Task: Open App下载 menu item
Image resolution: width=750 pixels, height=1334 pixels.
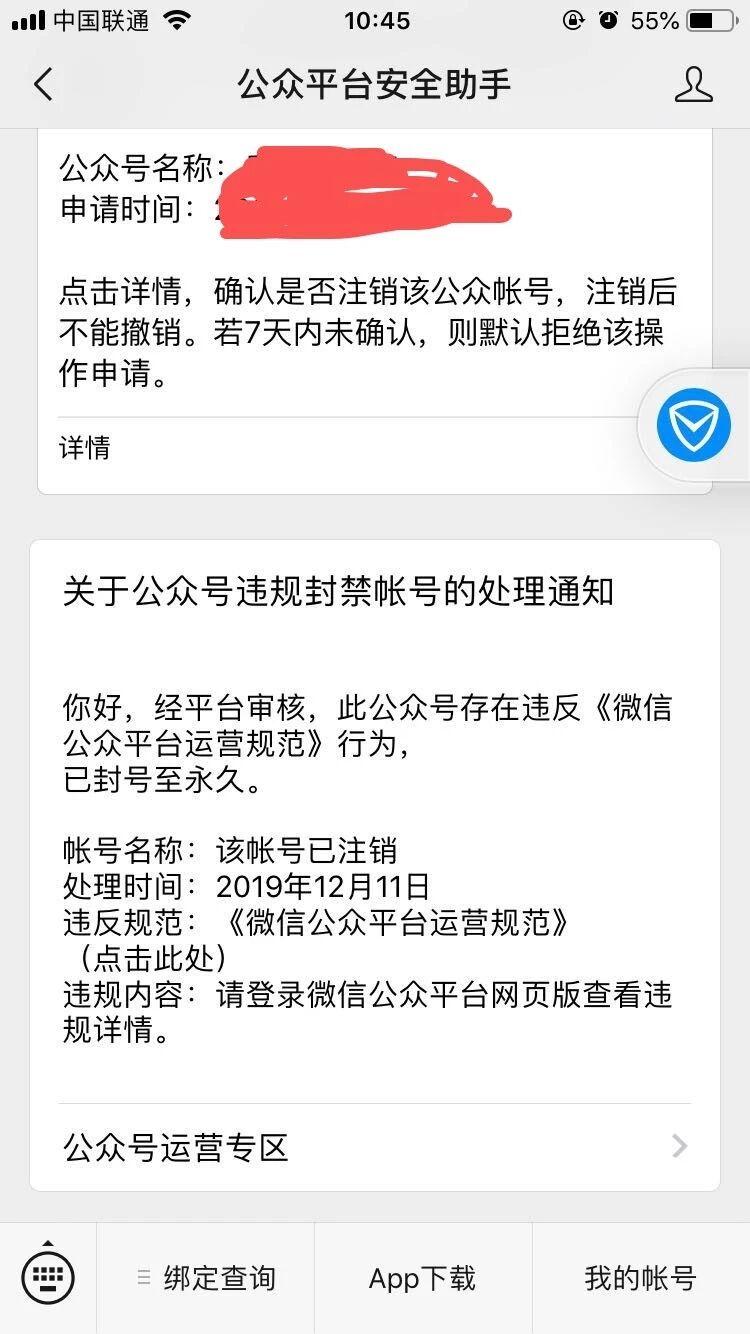Action: [x=422, y=1278]
